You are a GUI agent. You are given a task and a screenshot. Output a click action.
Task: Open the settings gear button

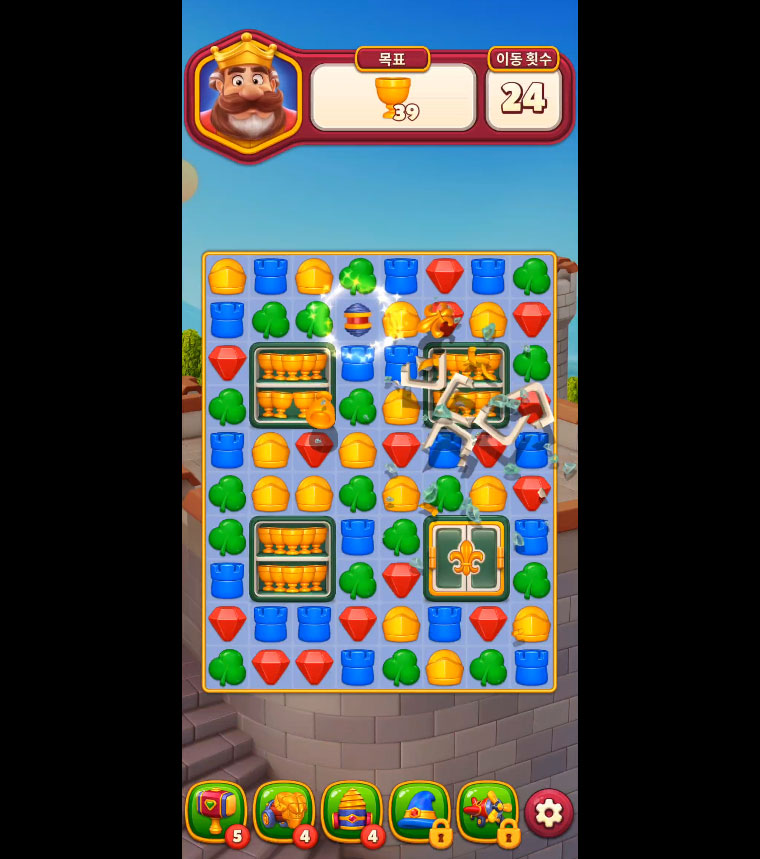point(549,812)
